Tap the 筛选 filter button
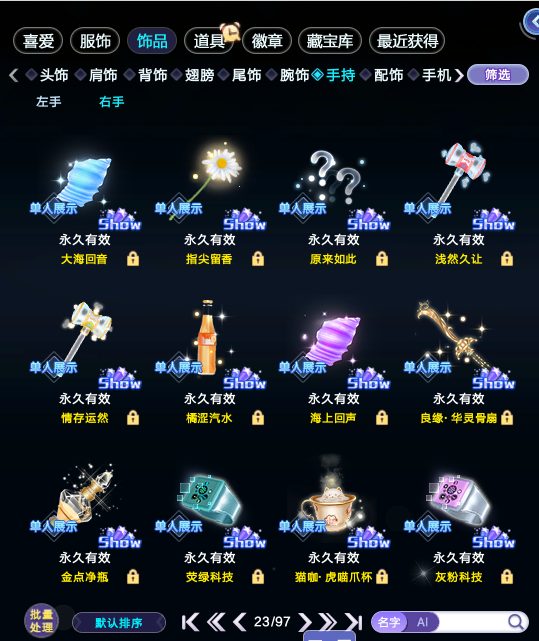Image resolution: width=539 pixels, height=641 pixels. (498, 75)
